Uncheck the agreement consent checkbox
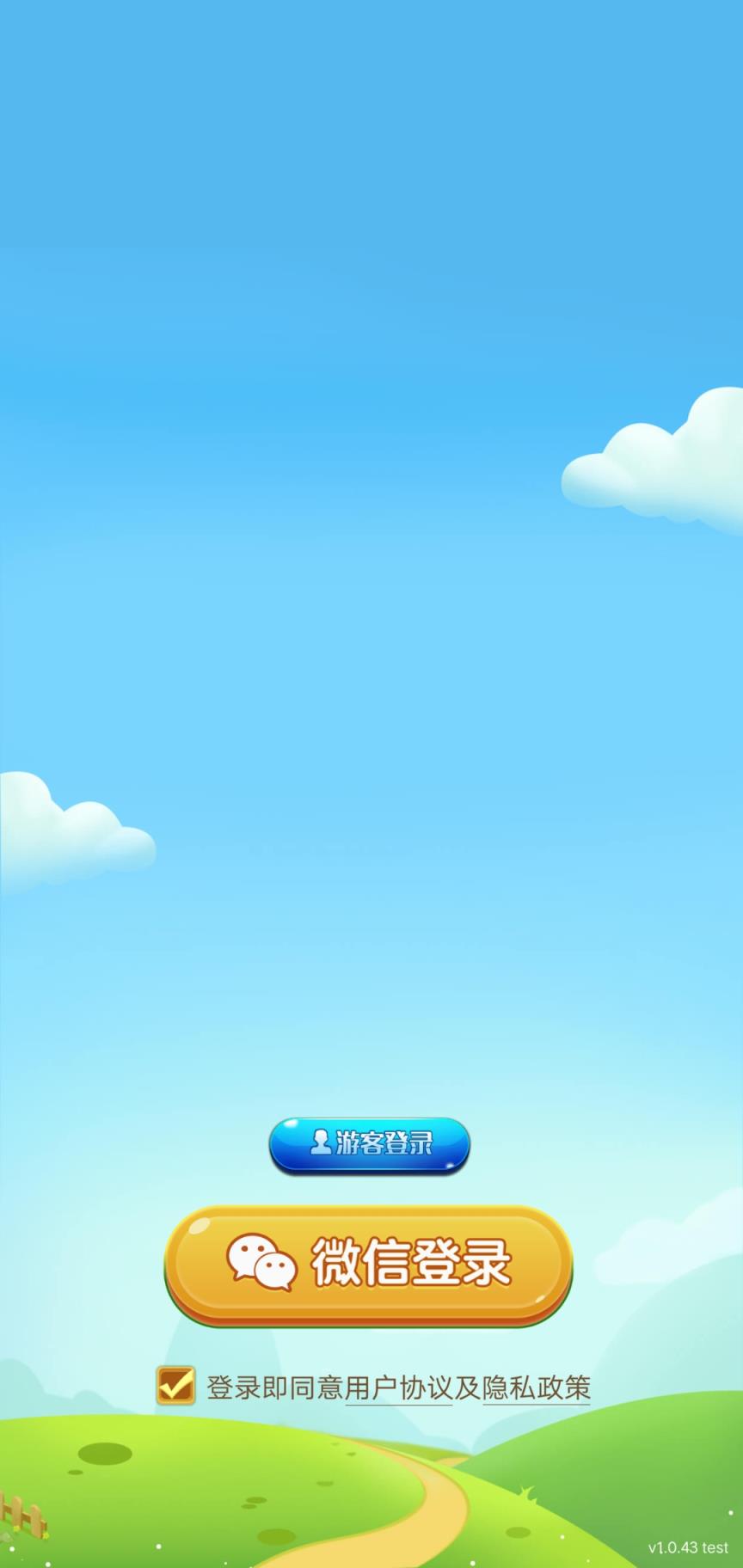This screenshot has height=1568, width=743. pos(175,1386)
